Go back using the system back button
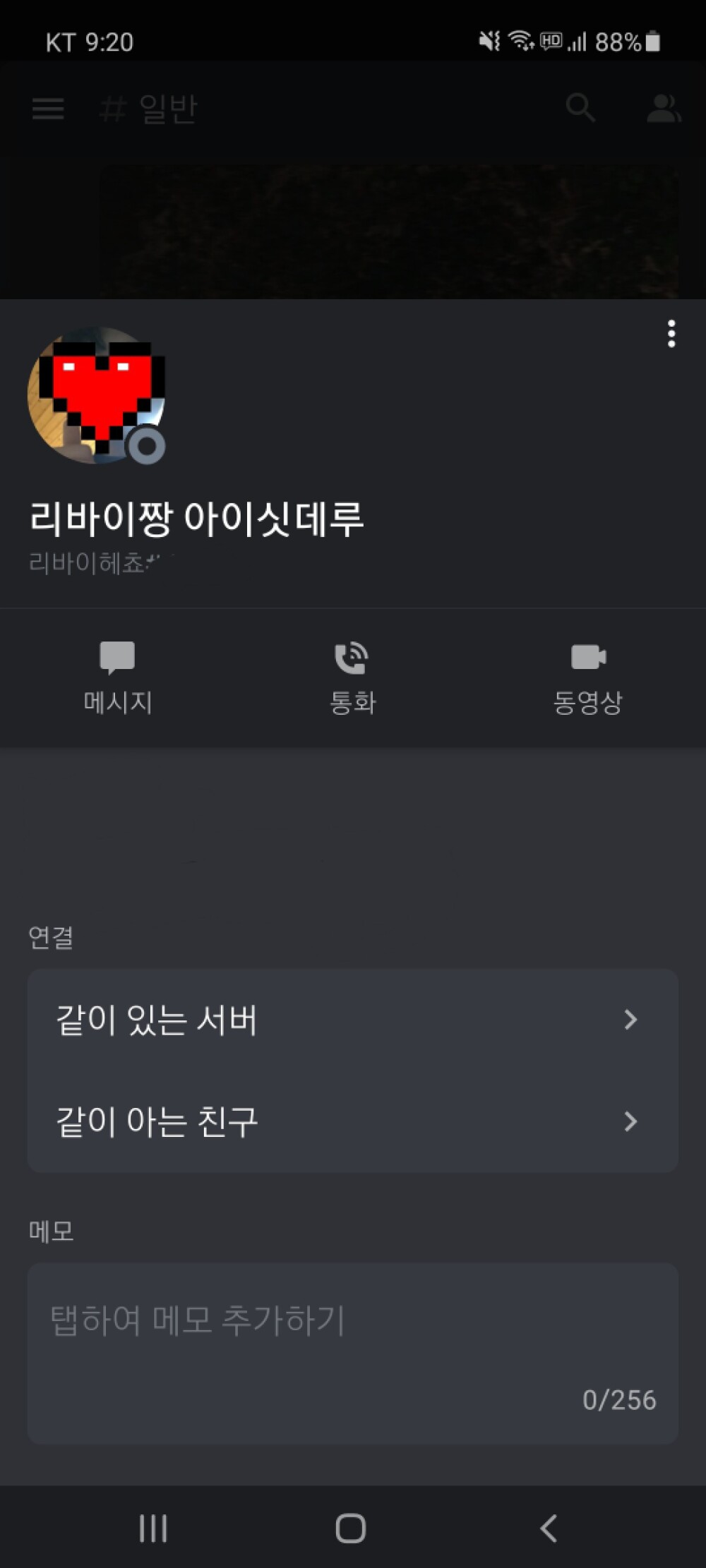This screenshot has height=1568, width=706. click(x=549, y=1528)
